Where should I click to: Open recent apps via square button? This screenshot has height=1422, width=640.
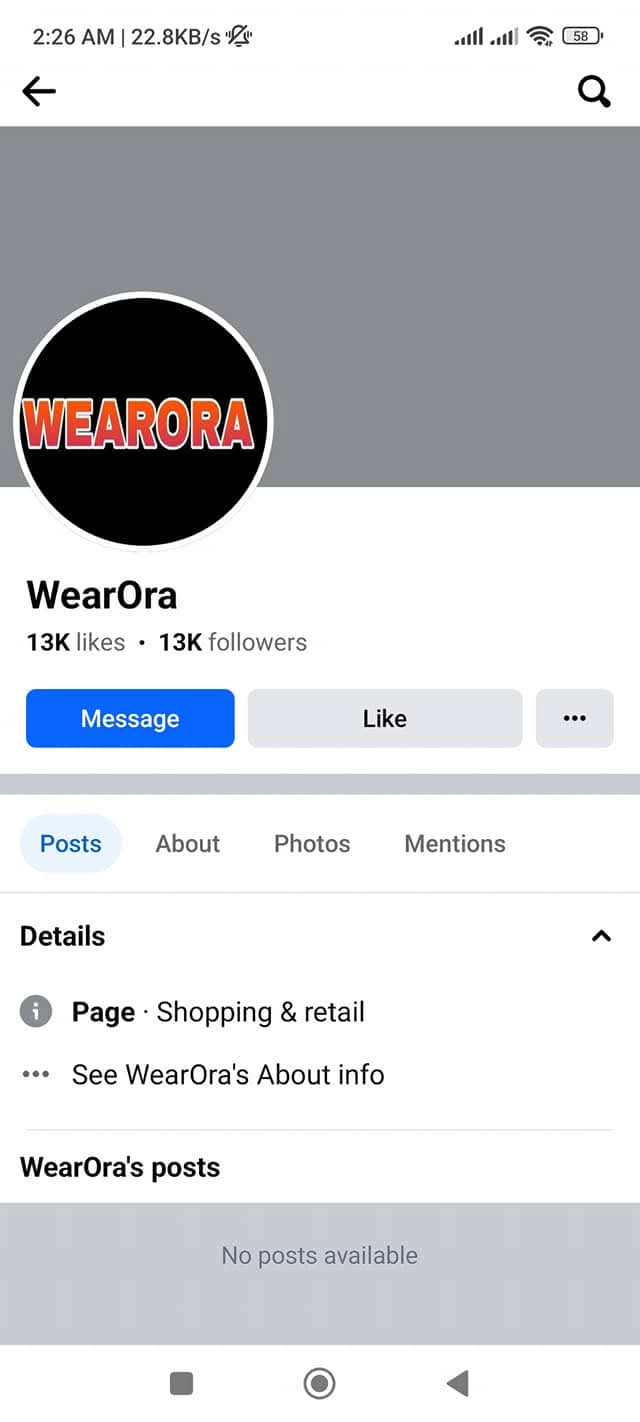click(181, 1383)
